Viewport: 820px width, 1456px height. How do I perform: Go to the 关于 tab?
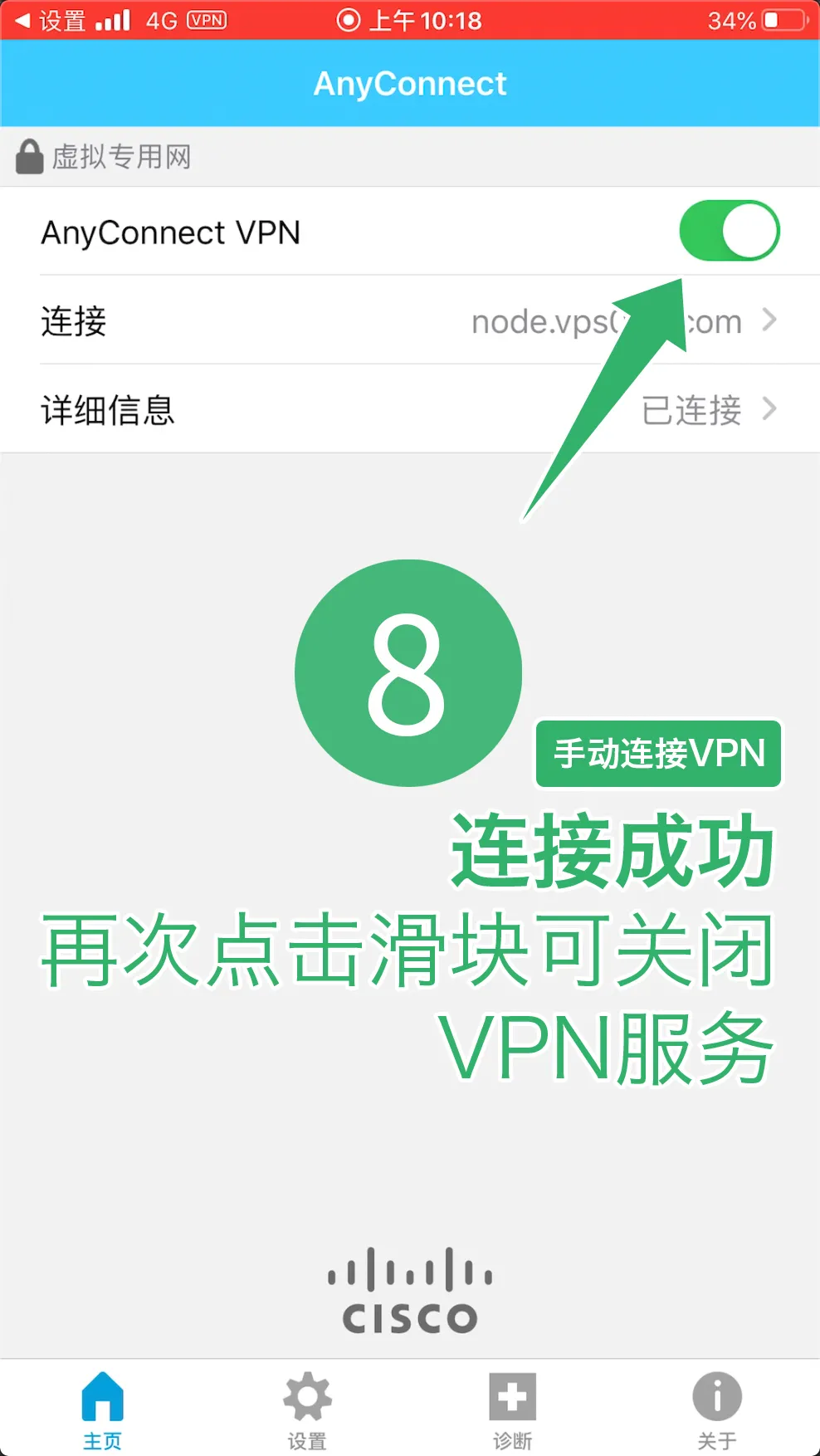pos(716,1410)
